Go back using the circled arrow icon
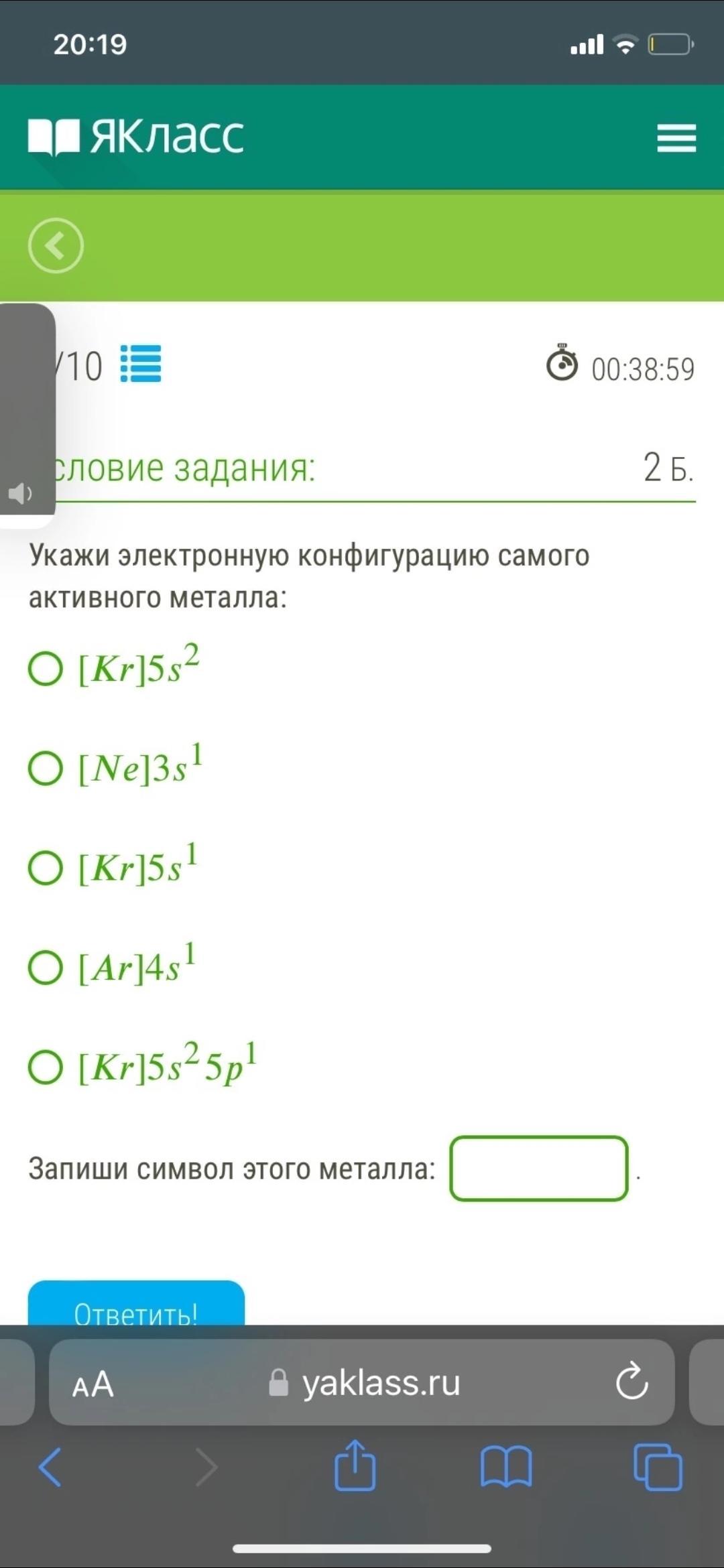This screenshot has height=1568, width=724. pos(56,245)
